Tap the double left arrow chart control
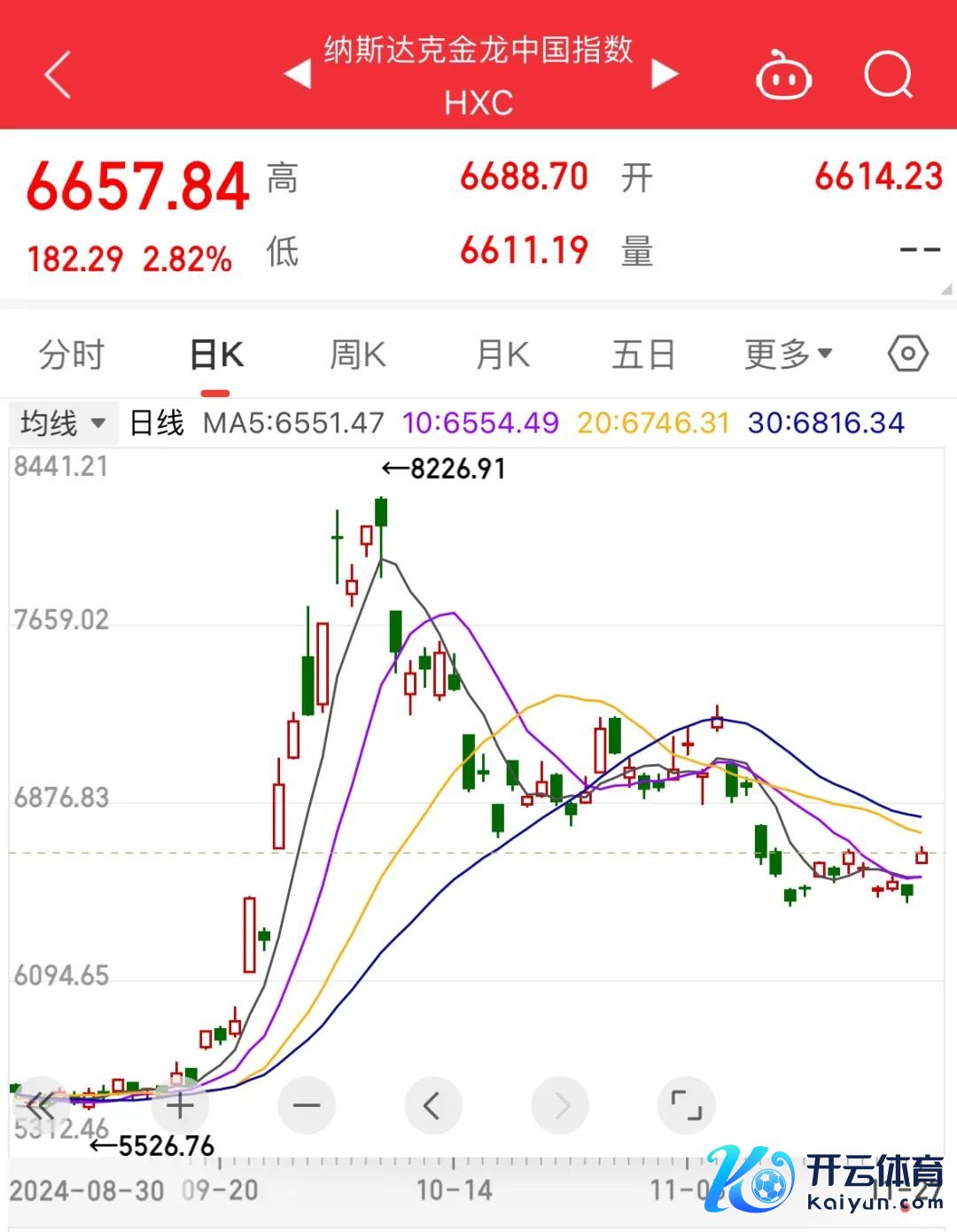The height and width of the screenshot is (1232, 957). pos(40,1105)
